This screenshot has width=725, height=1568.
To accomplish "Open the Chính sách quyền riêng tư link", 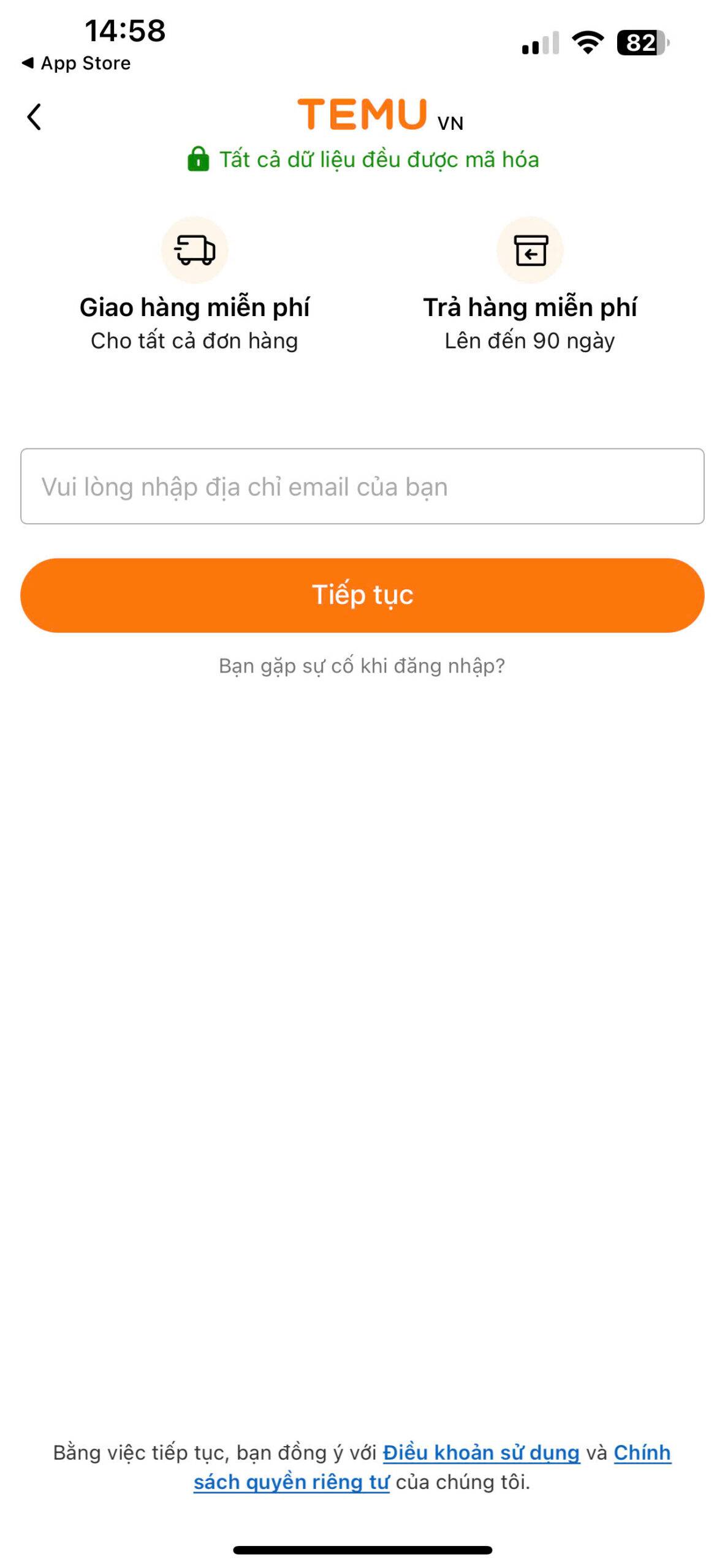I will point(292,1482).
